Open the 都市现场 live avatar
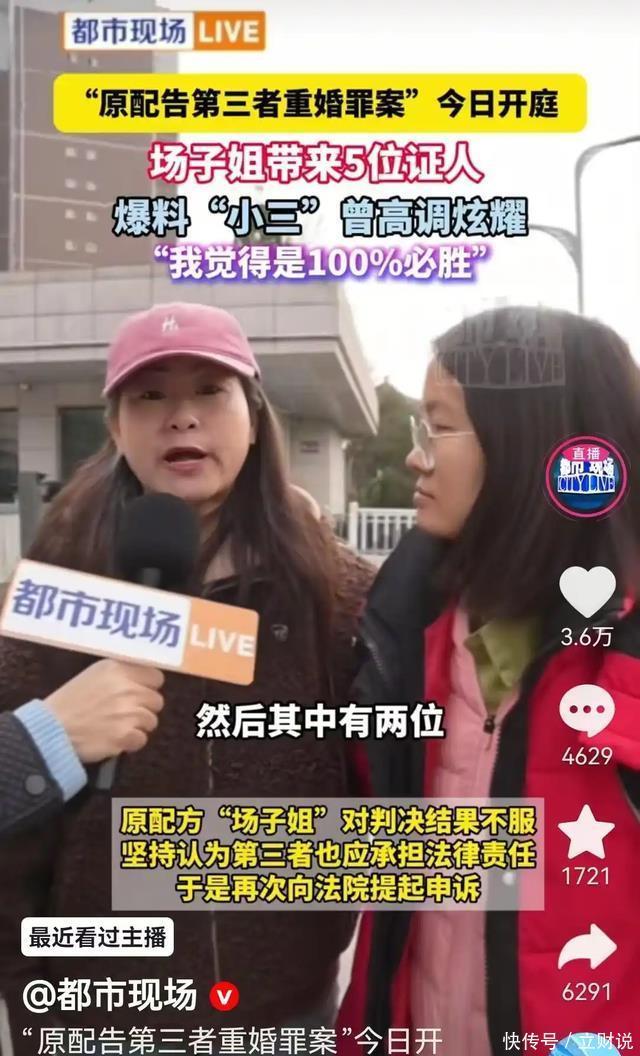 586,477
